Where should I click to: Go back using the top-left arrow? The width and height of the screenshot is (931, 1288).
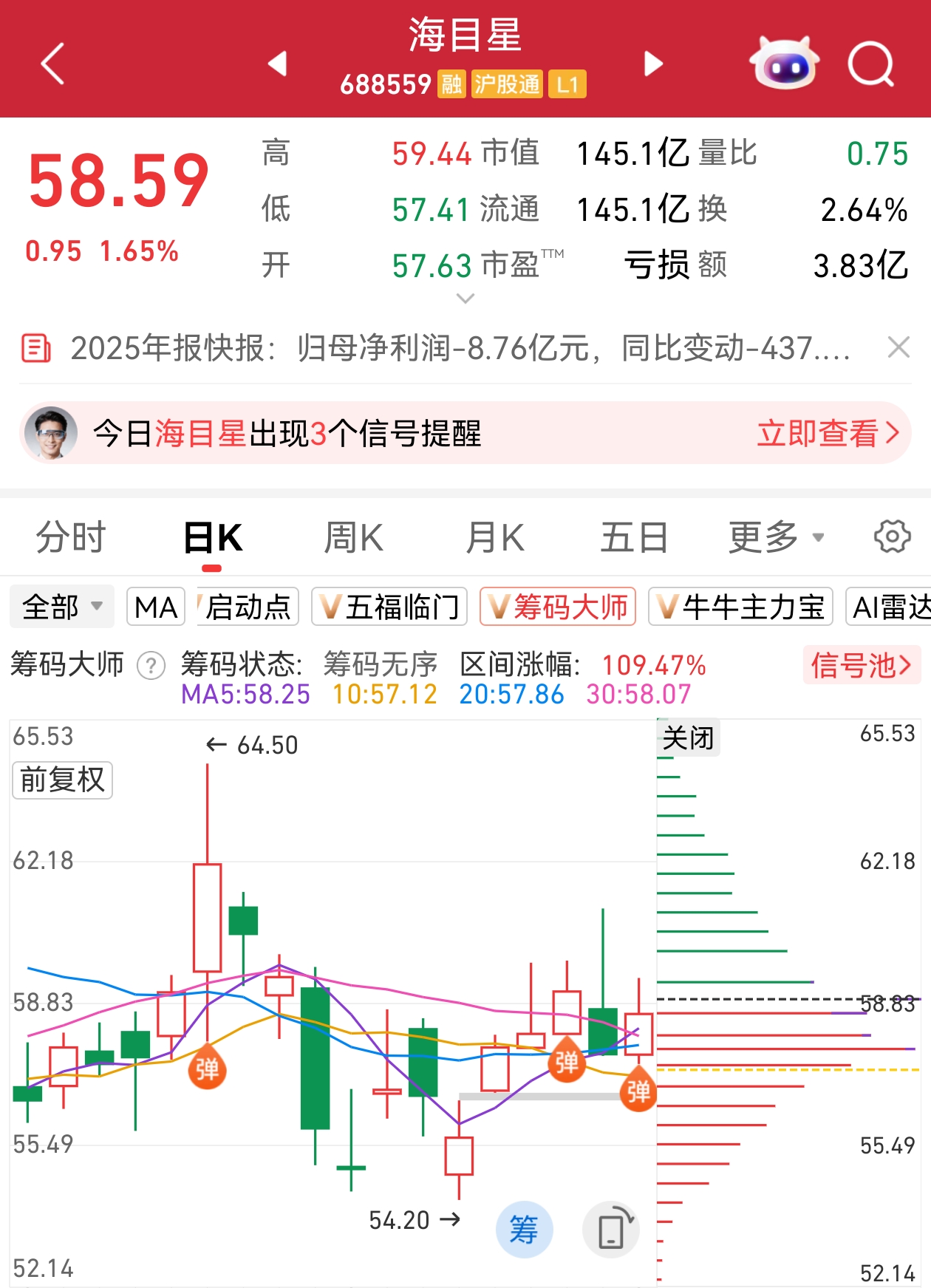click(52, 64)
